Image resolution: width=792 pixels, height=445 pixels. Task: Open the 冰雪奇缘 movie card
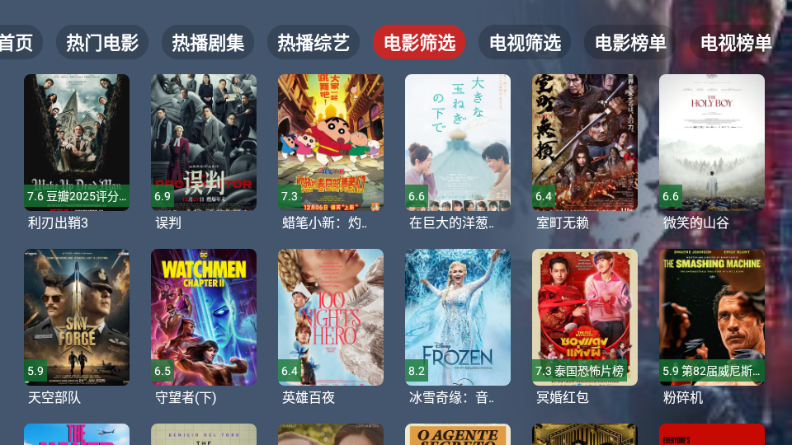coord(458,317)
